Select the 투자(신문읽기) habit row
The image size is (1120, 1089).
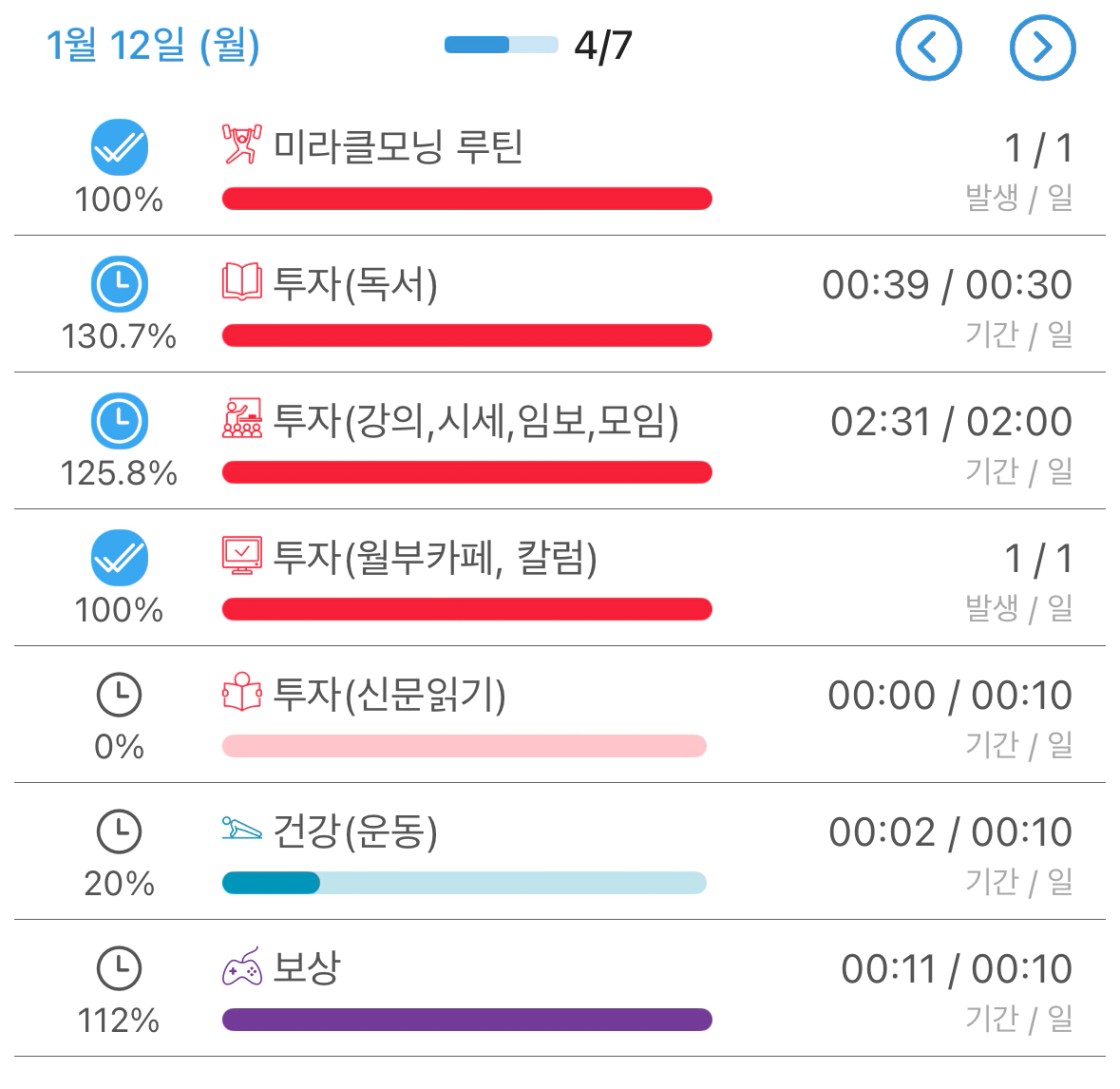[x=390, y=696]
